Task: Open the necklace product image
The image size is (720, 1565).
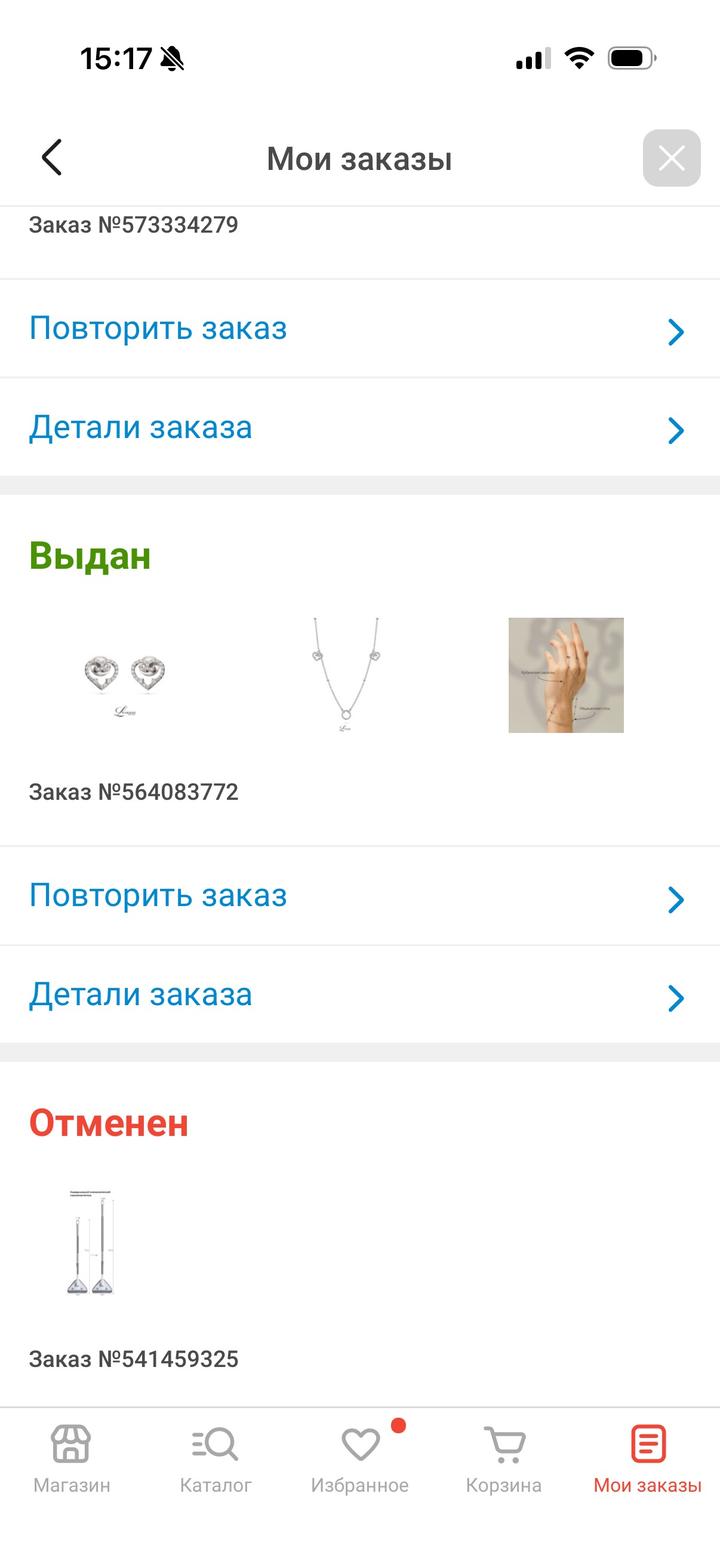Action: [x=345, y=676]
